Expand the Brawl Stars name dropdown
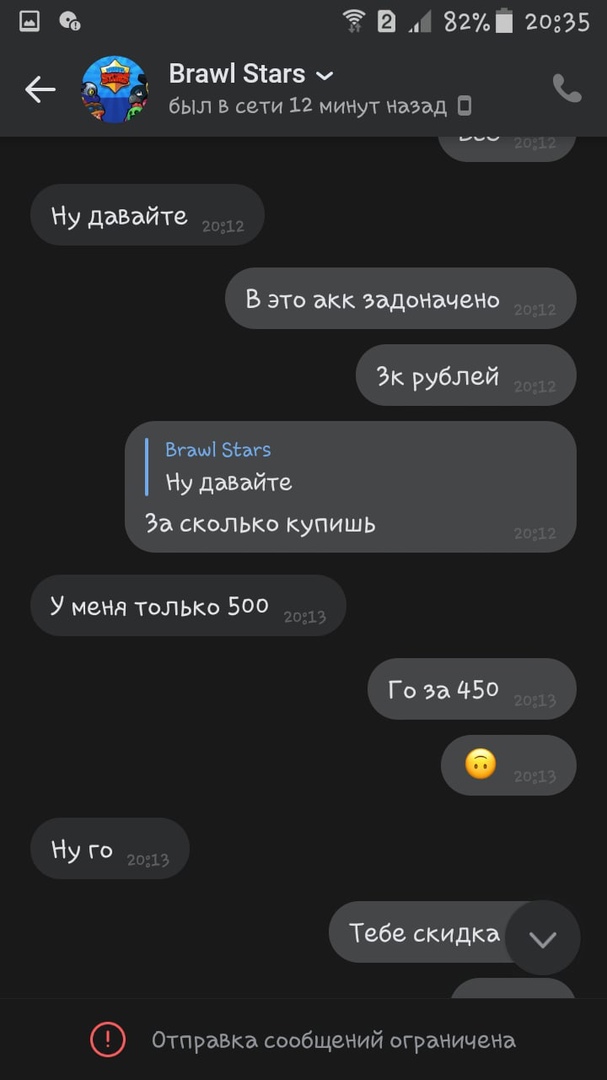Image resolution: width=607 pixels, height=1080 pixels. [324, 75]
